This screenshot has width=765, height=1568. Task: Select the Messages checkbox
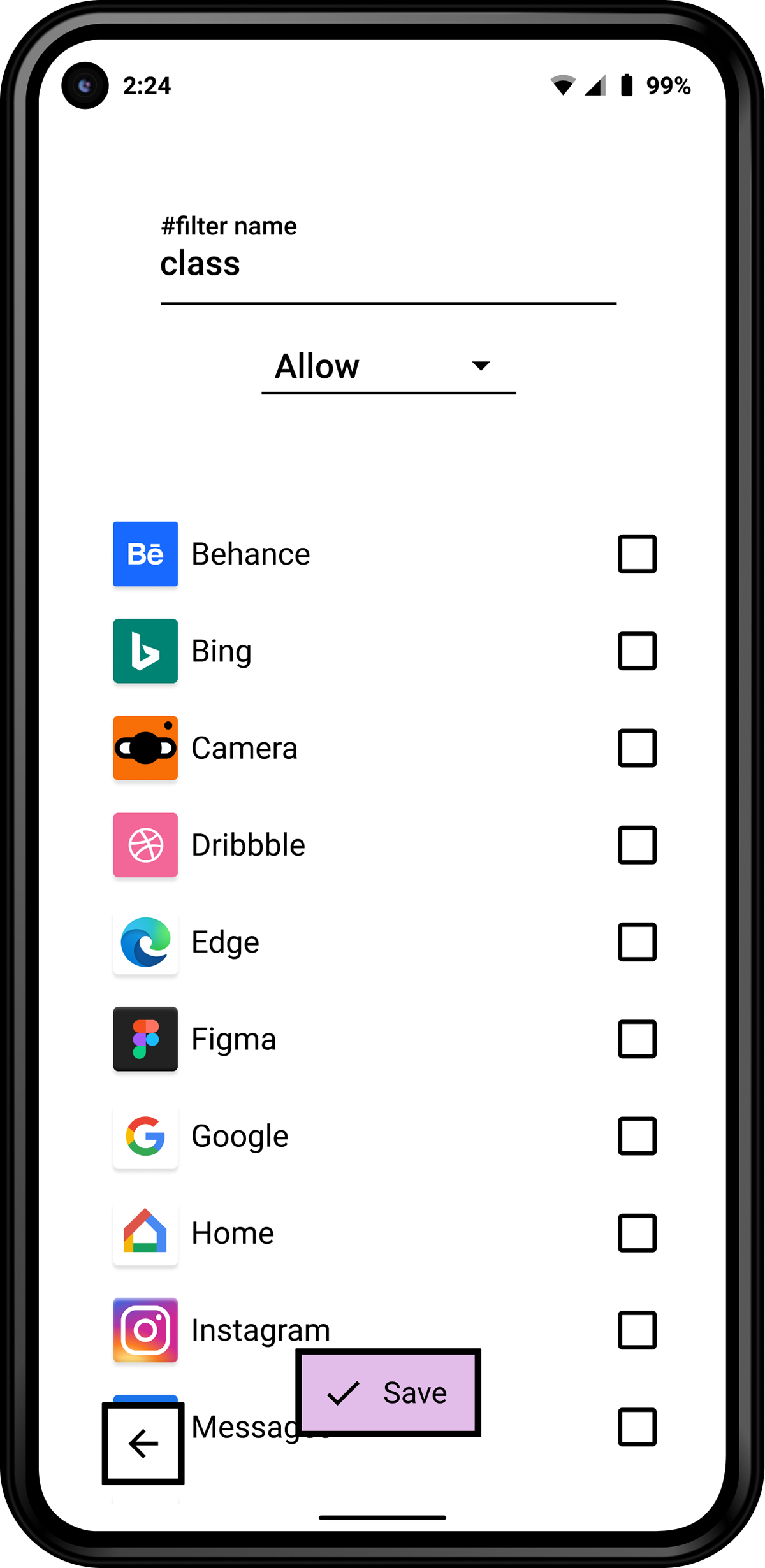pos(637,1427)
